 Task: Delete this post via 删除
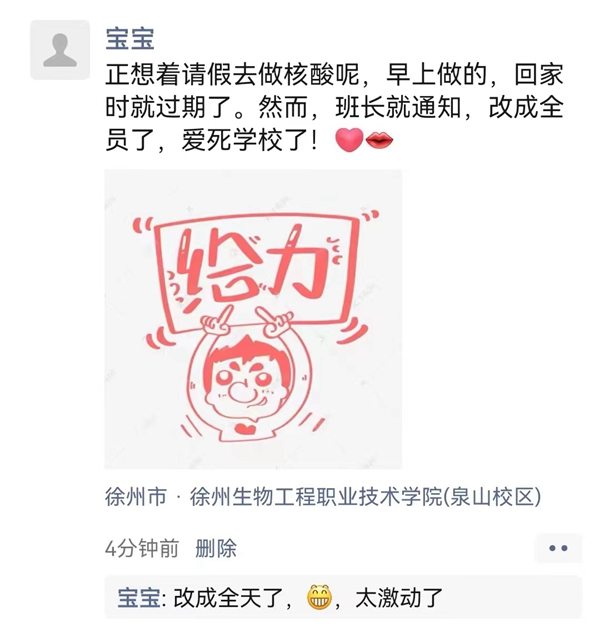216,548
